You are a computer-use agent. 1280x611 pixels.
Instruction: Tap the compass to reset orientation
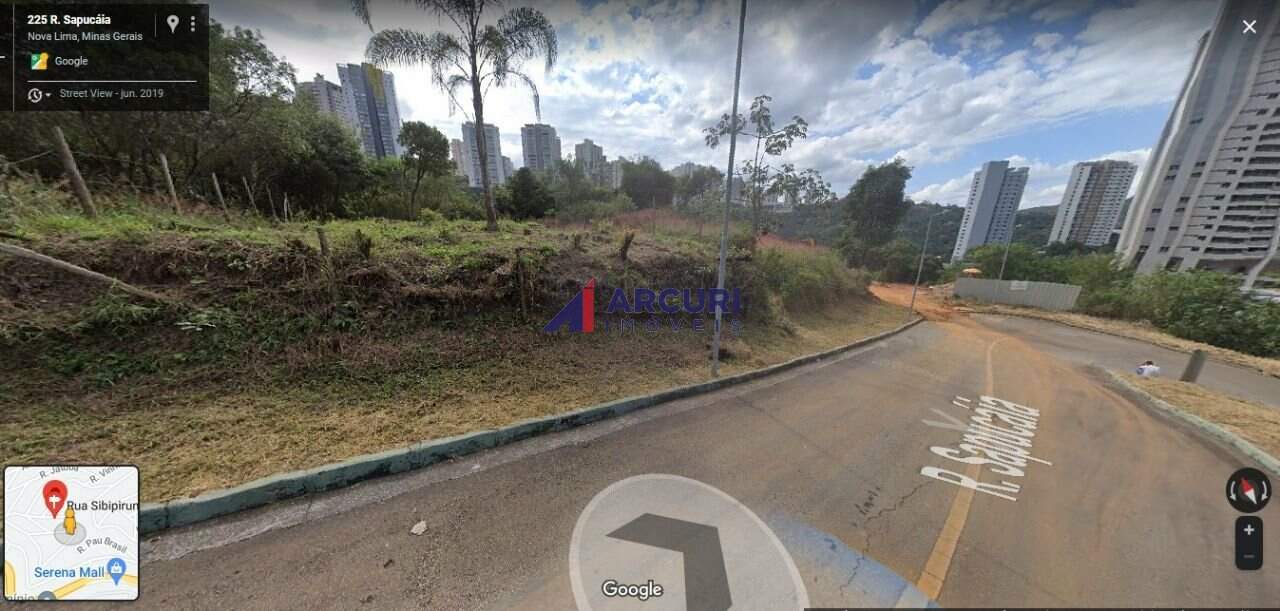tap(1248, 490)
